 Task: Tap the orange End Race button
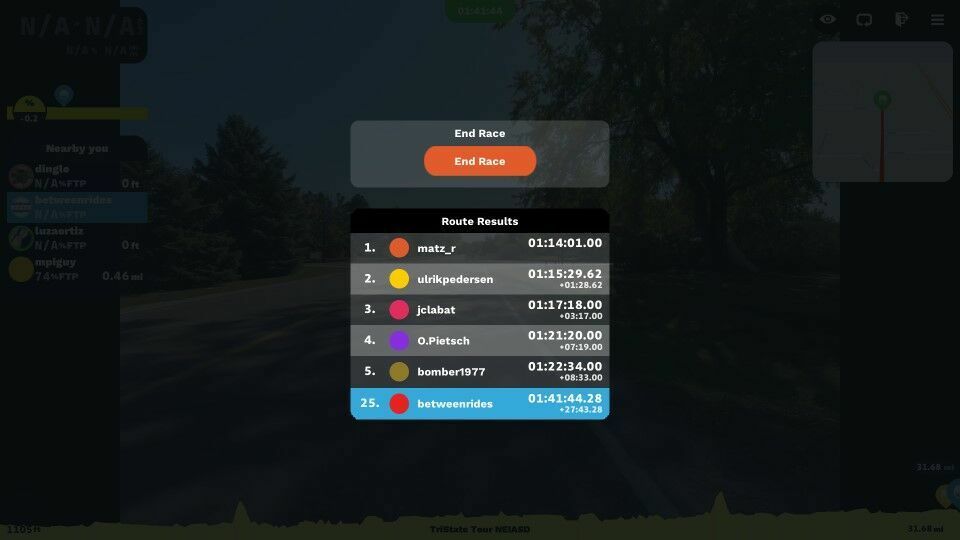(480, 161)
